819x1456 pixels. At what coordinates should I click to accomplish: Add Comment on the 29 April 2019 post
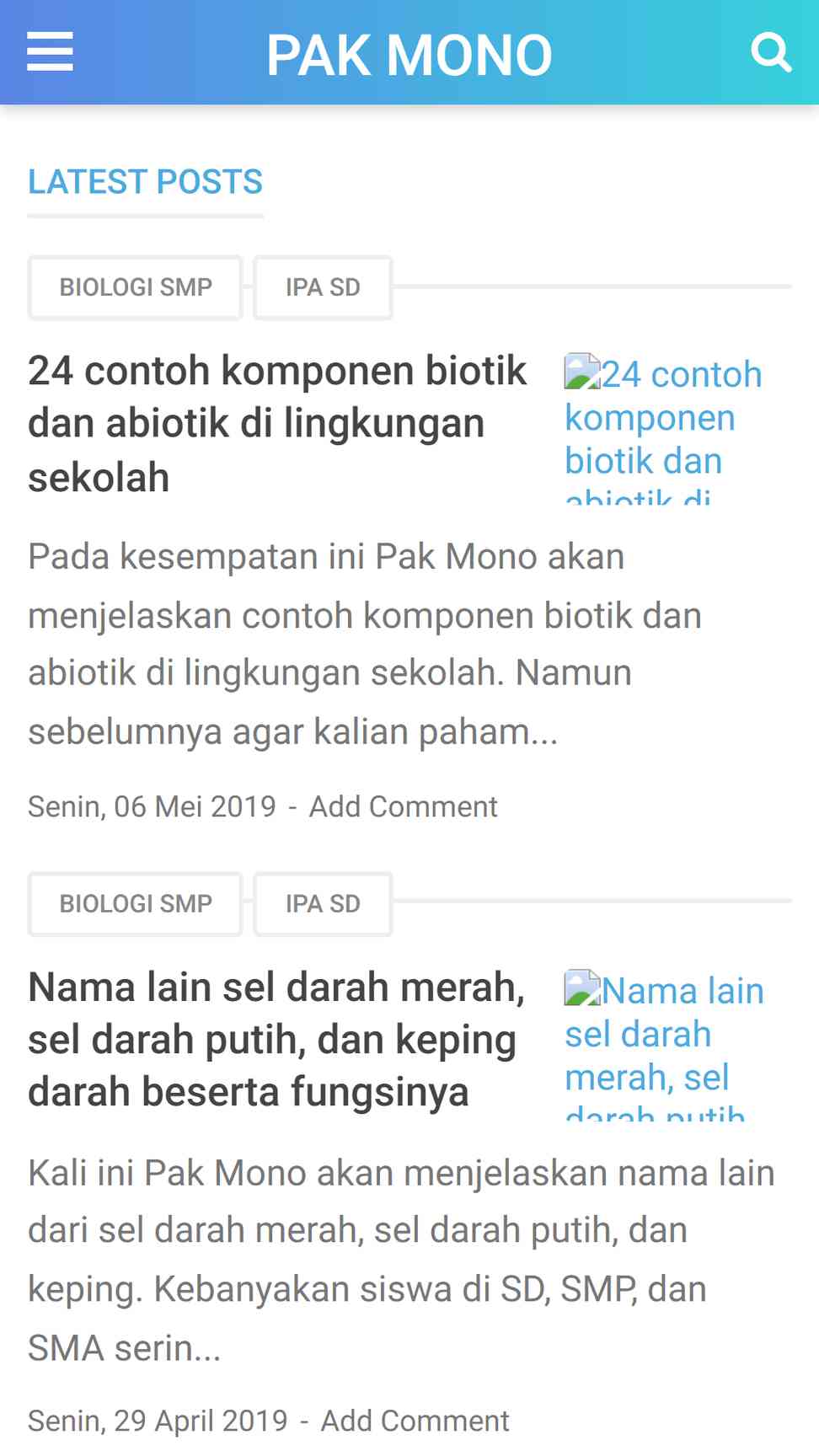pos(415,1421)
